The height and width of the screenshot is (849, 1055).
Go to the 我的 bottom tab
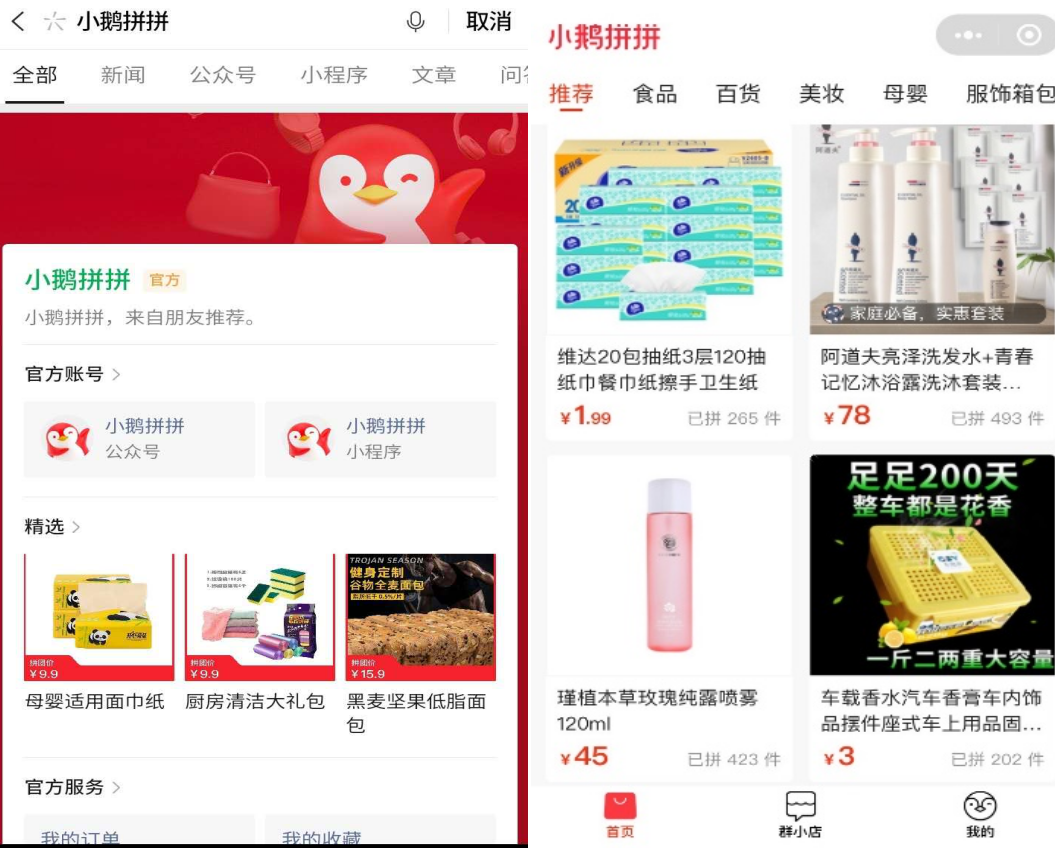pos(979,814)
